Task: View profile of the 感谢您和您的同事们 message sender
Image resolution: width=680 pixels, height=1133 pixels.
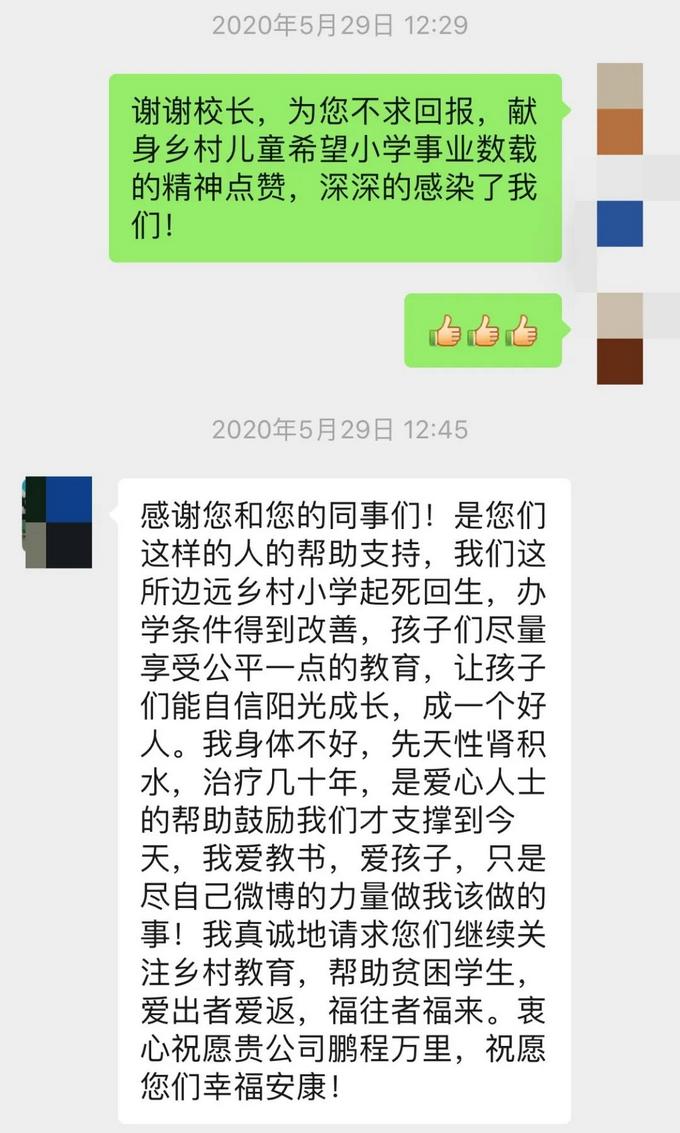Action: 58,522
